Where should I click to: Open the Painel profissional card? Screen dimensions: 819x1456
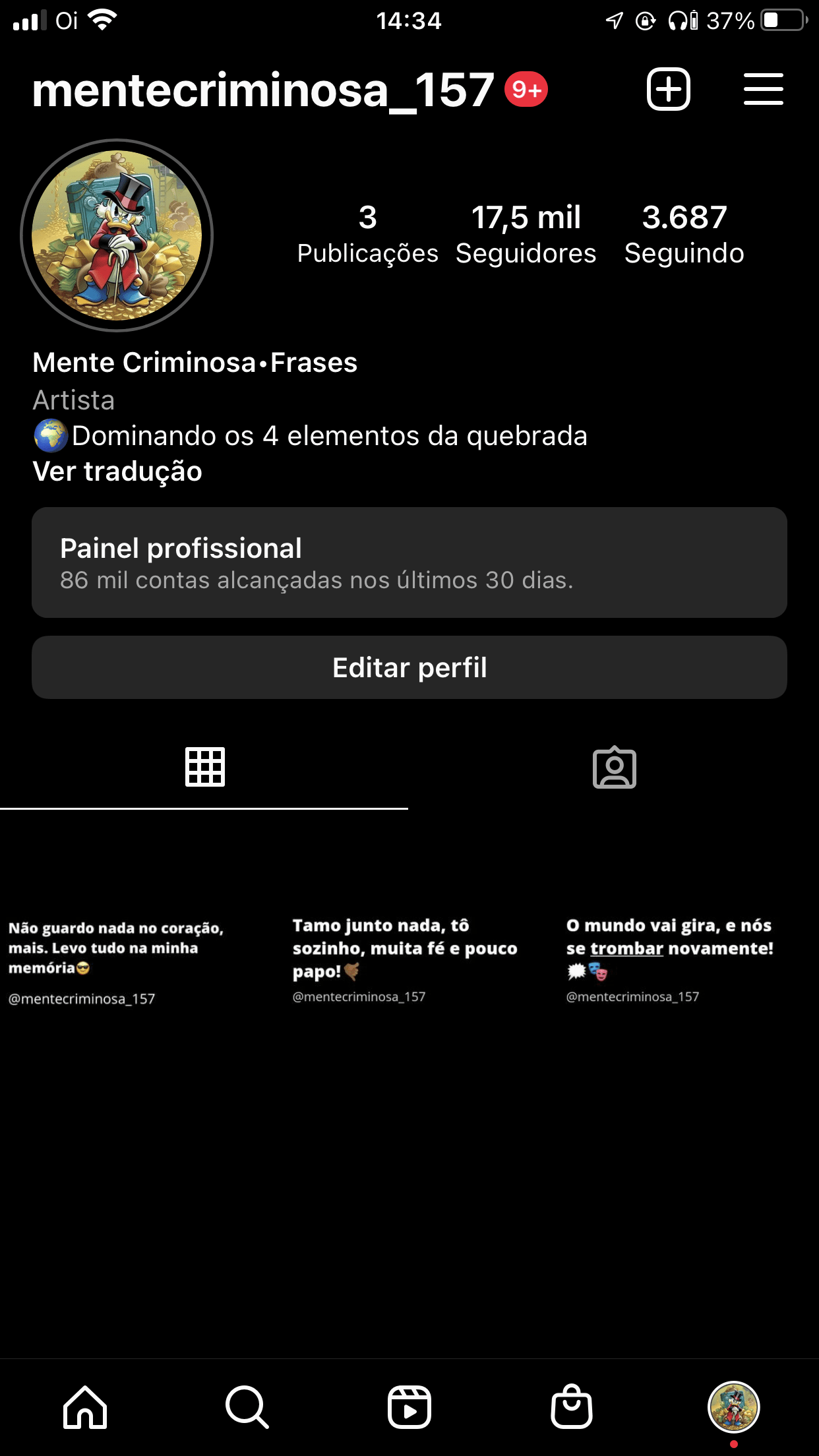coord(409,562)
